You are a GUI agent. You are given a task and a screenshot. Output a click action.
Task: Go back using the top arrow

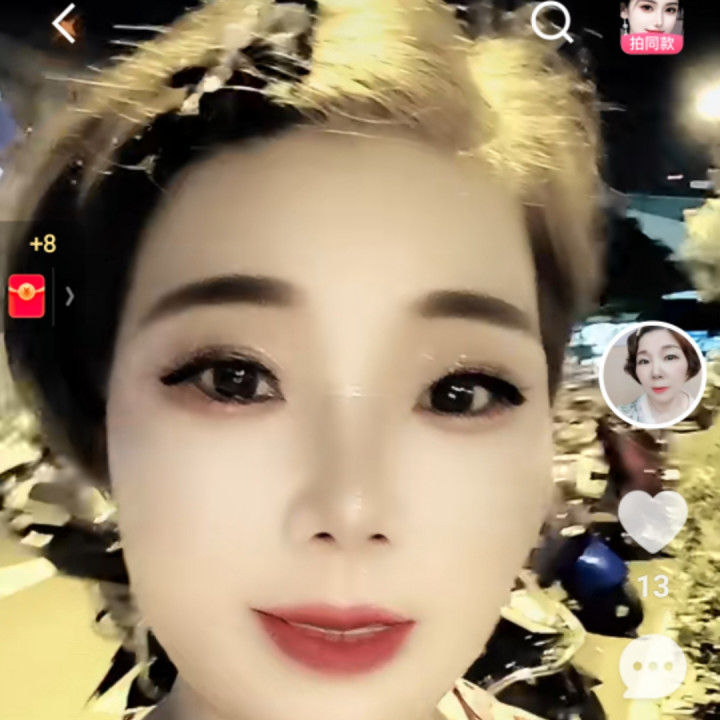[64, 24]
